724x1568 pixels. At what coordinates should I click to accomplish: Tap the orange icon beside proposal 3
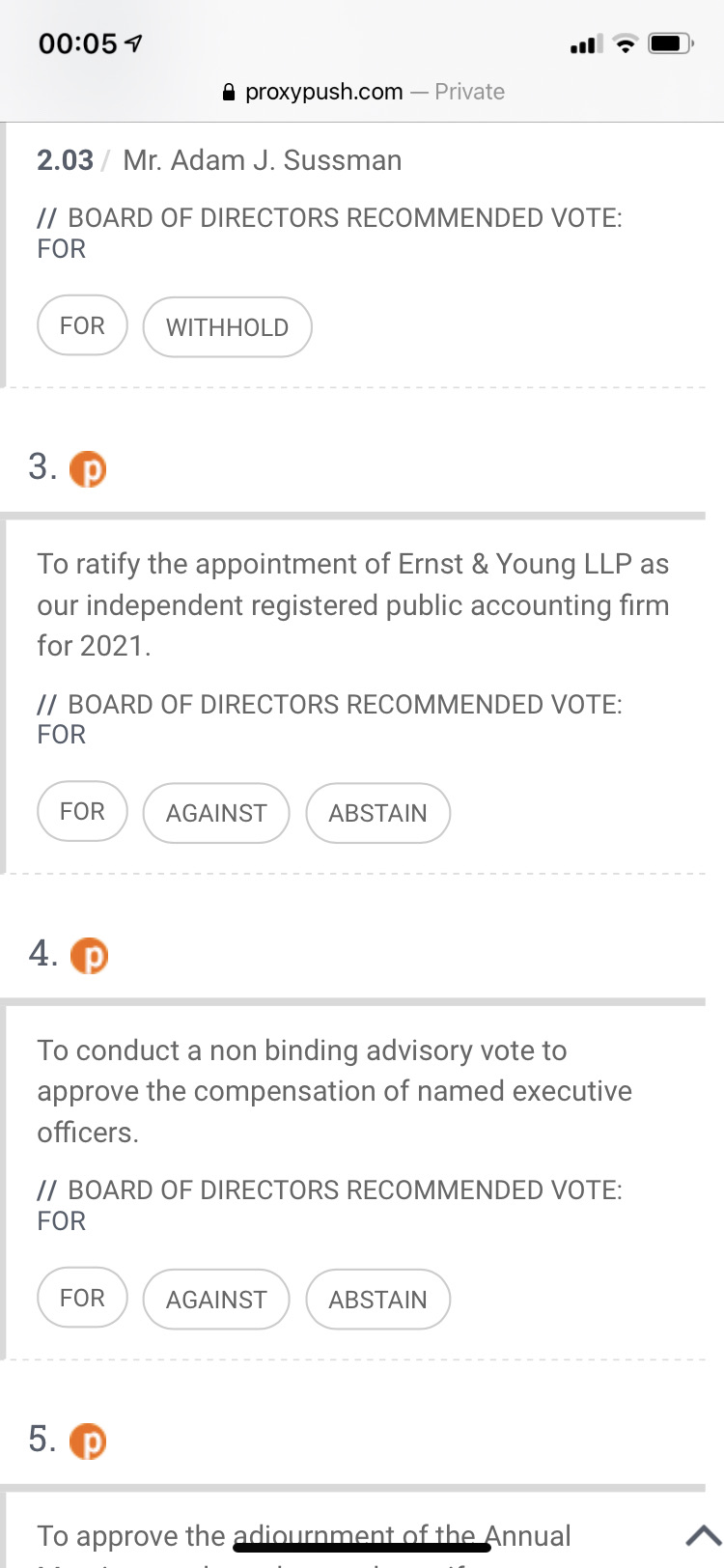89,469
